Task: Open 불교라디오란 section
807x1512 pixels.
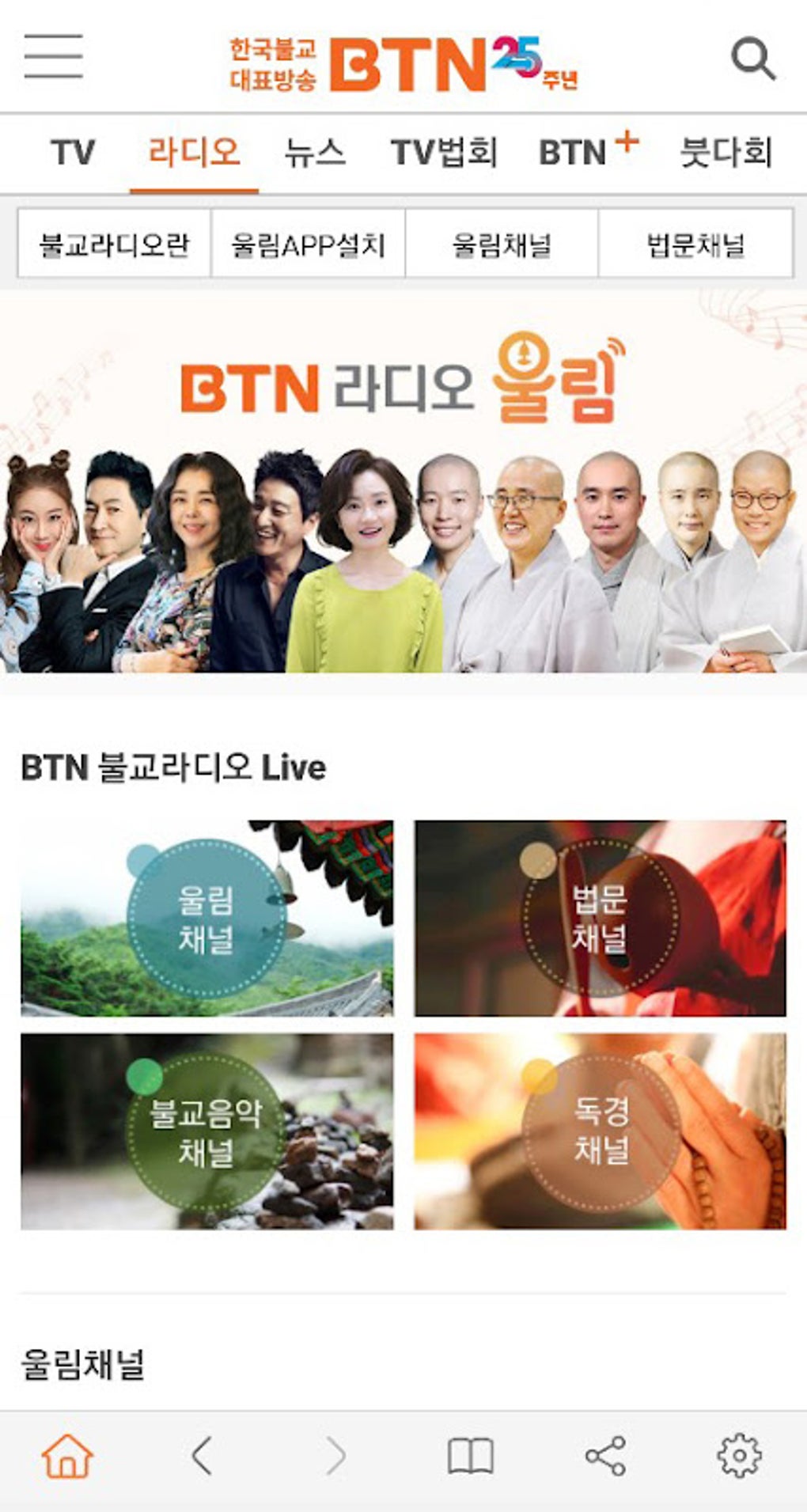Action: click(x=115, y=244)
